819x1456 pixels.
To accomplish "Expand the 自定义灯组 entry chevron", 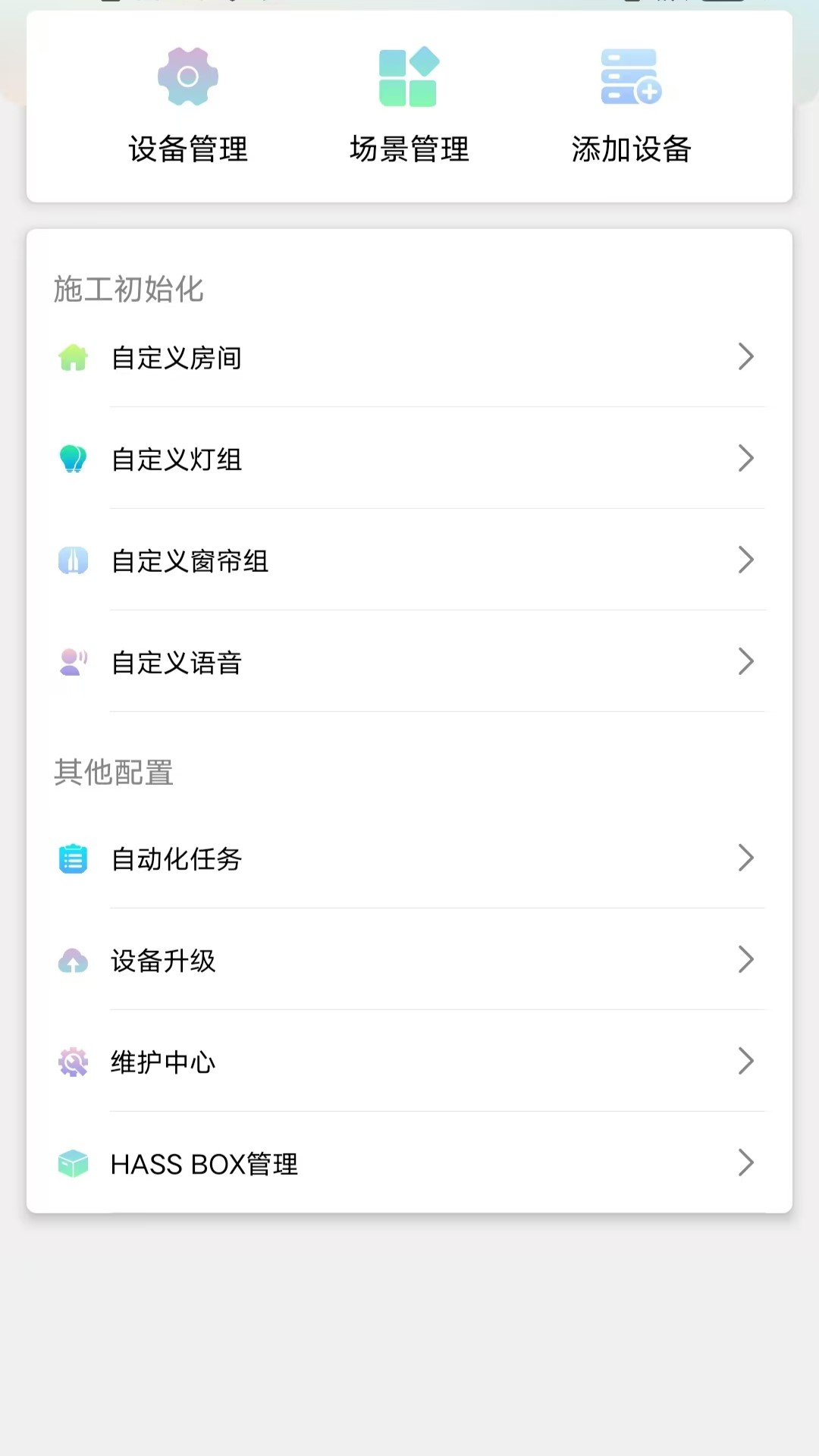I will click(x=746, y=458).
